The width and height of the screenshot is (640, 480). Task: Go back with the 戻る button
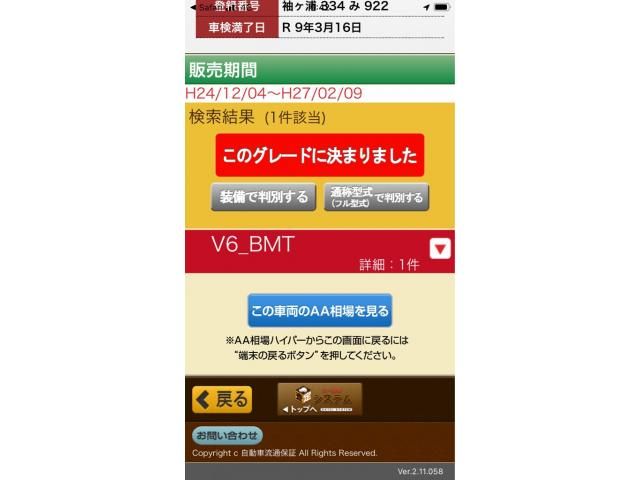[222, 399]
